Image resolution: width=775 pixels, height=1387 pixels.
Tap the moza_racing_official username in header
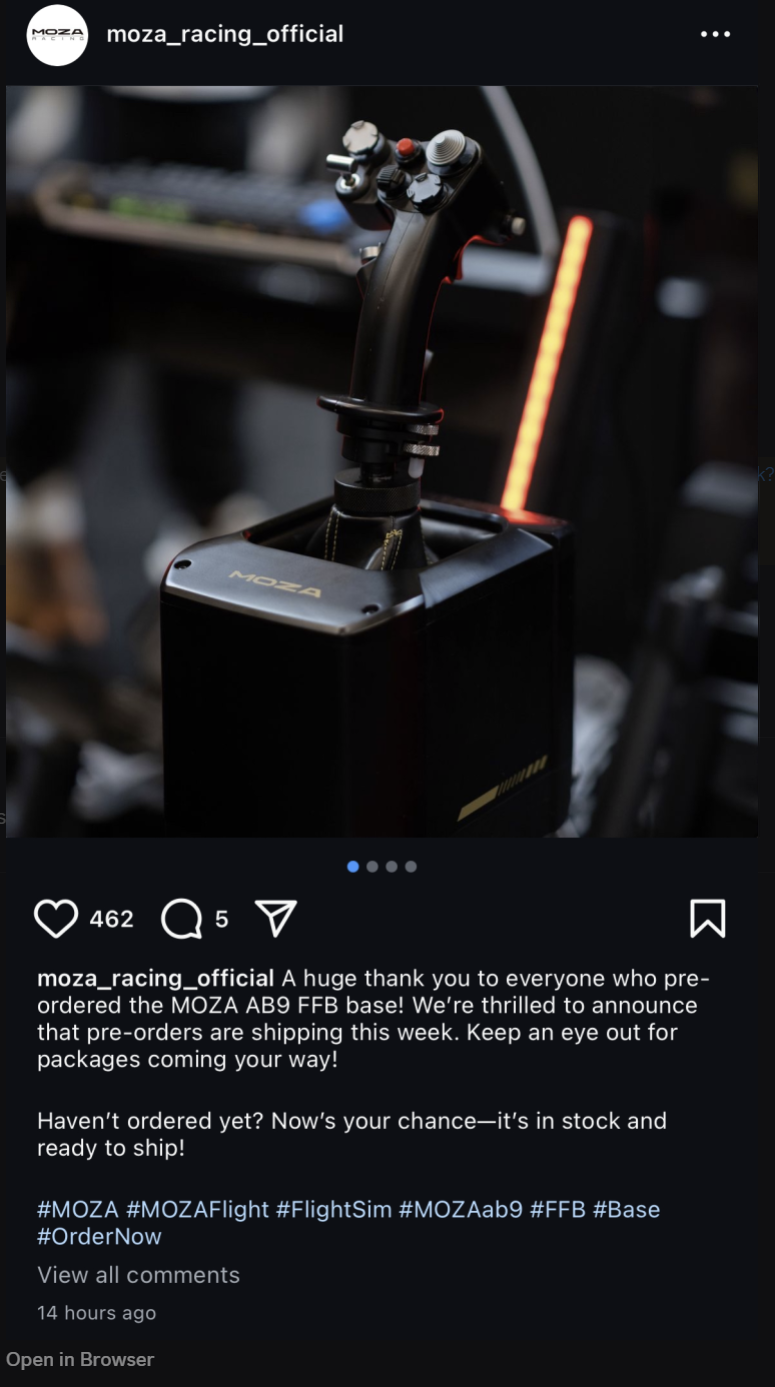click(225, 34)
